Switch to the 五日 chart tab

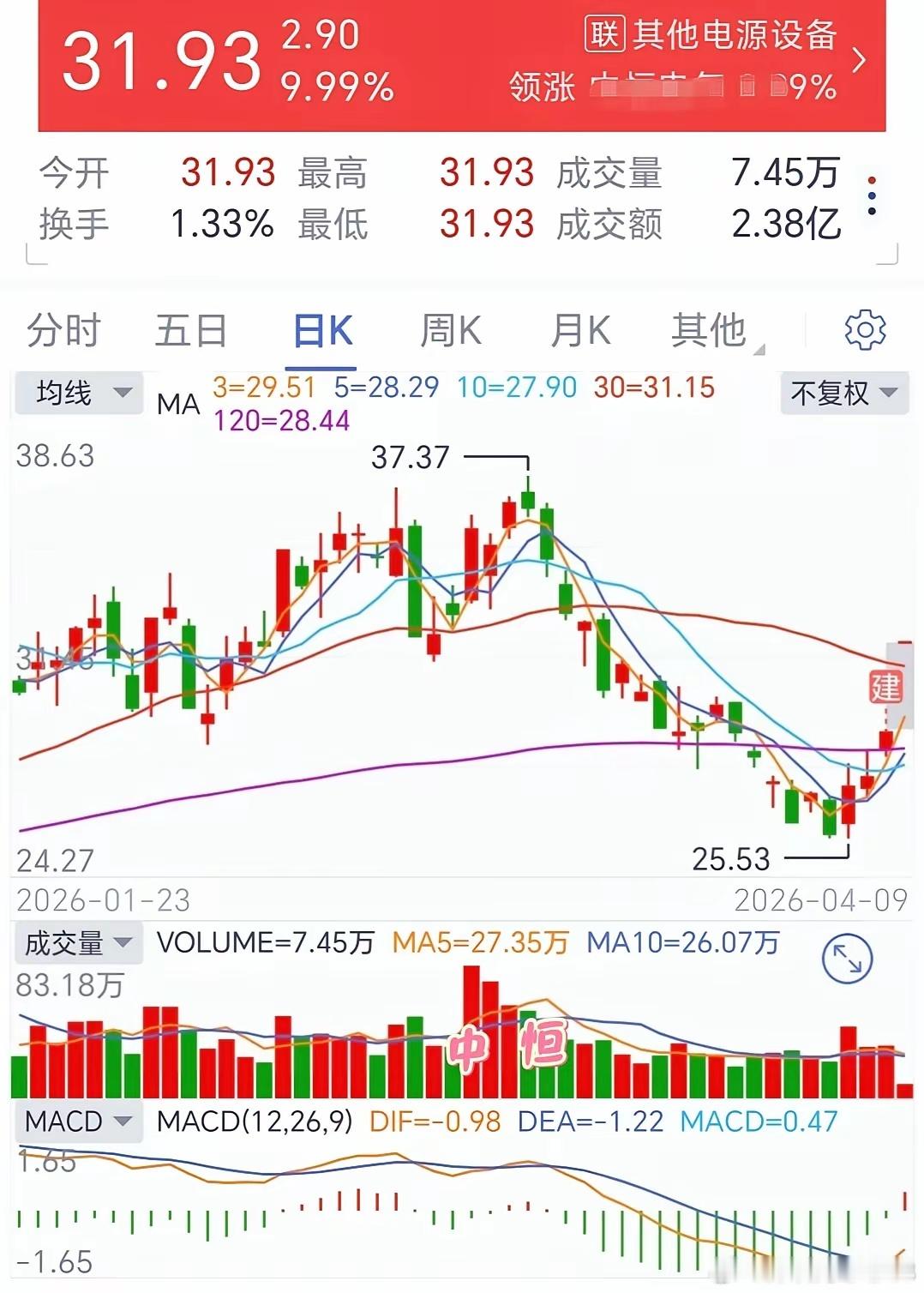coord(190,330)
